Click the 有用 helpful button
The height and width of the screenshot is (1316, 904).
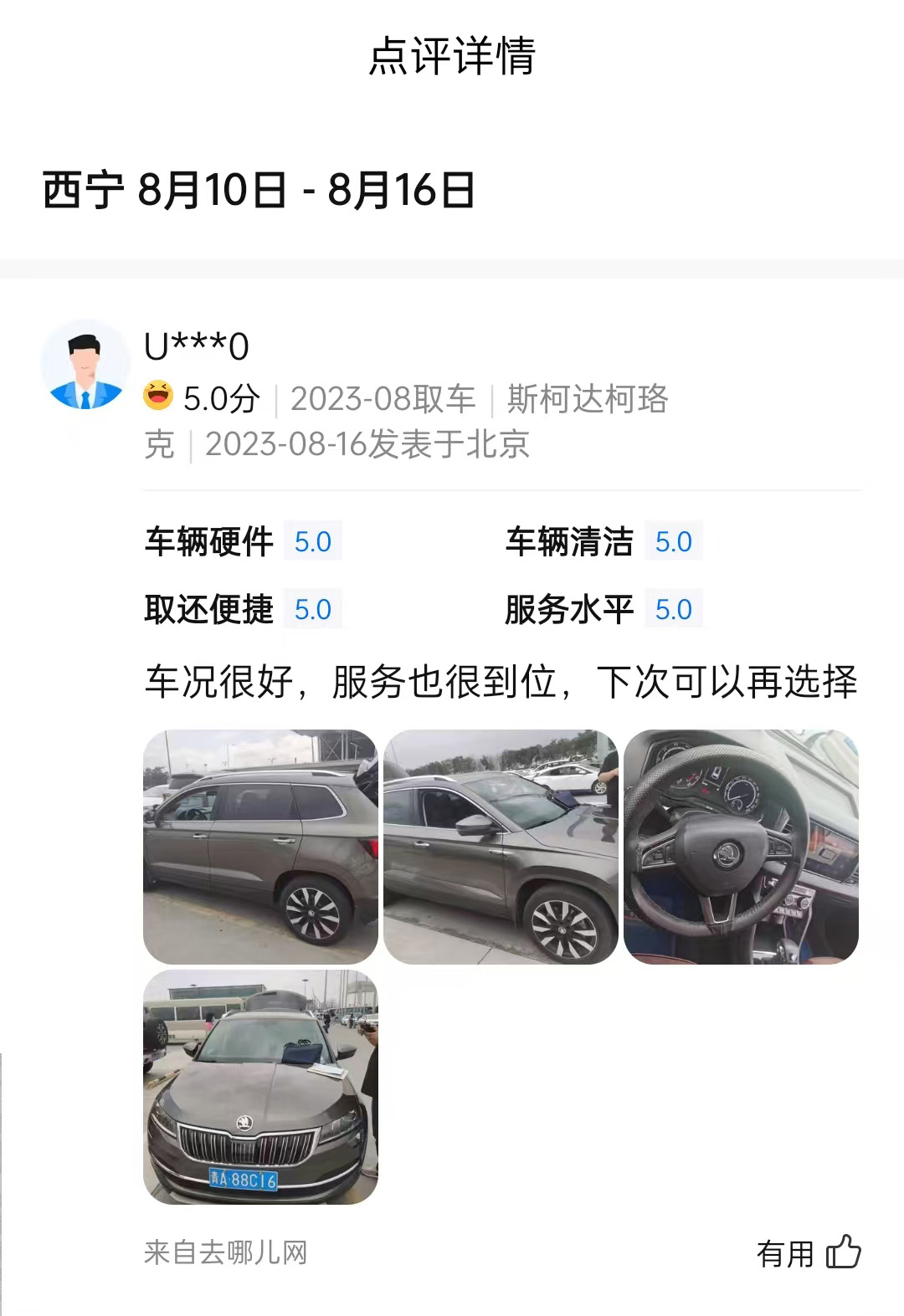(784, 1252)
